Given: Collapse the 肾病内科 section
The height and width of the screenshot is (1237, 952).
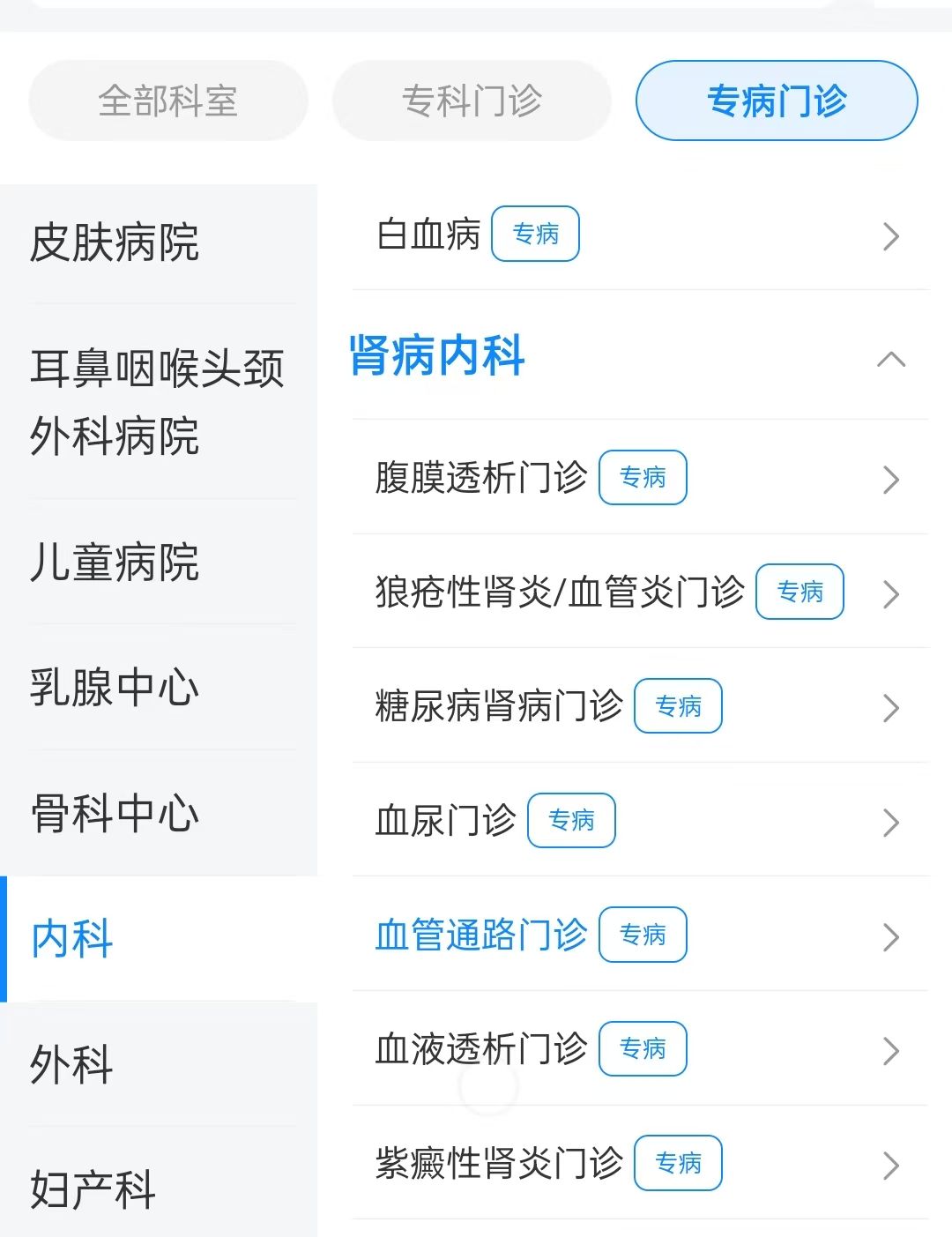Looking at the screenshot, I should pyautogui.click(x=891, y=359).
